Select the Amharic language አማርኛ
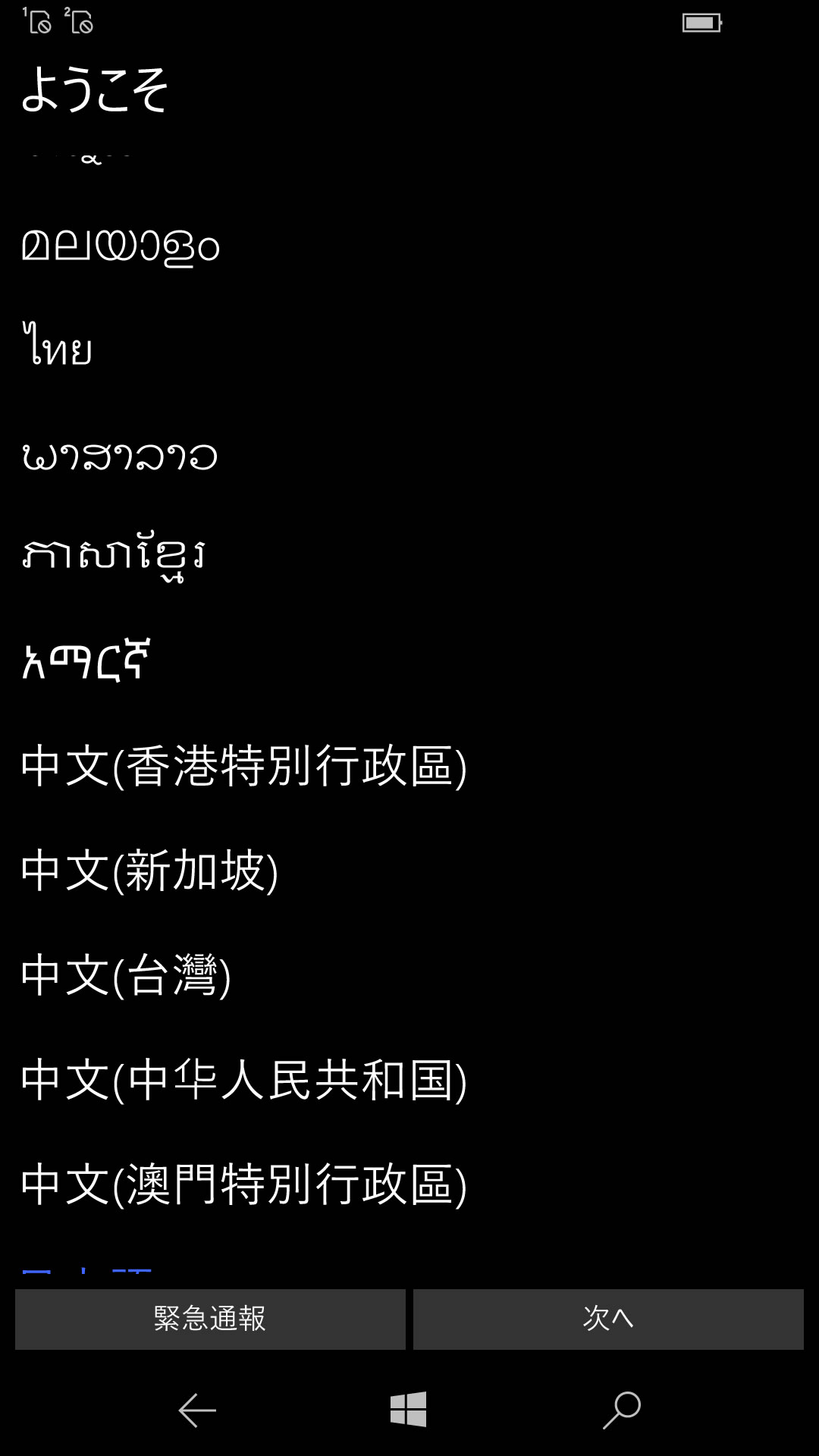 (86, 660)
